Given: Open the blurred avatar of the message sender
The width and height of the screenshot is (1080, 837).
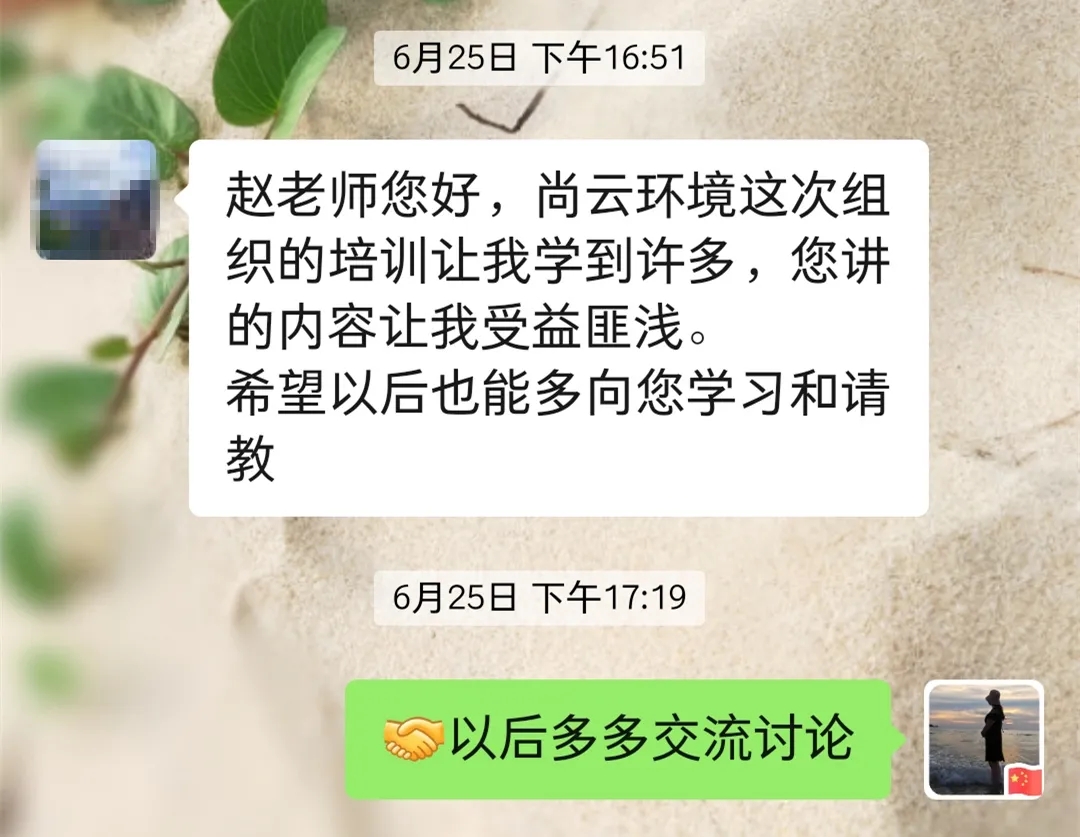Looking at the screenshot, I should (x=97, y=200).
